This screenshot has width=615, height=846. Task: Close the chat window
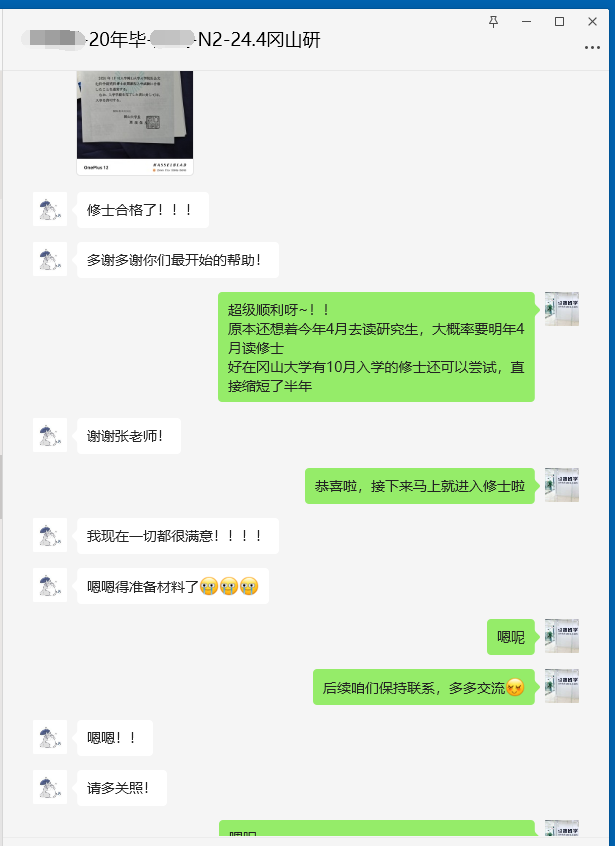[x=592, y=21]
